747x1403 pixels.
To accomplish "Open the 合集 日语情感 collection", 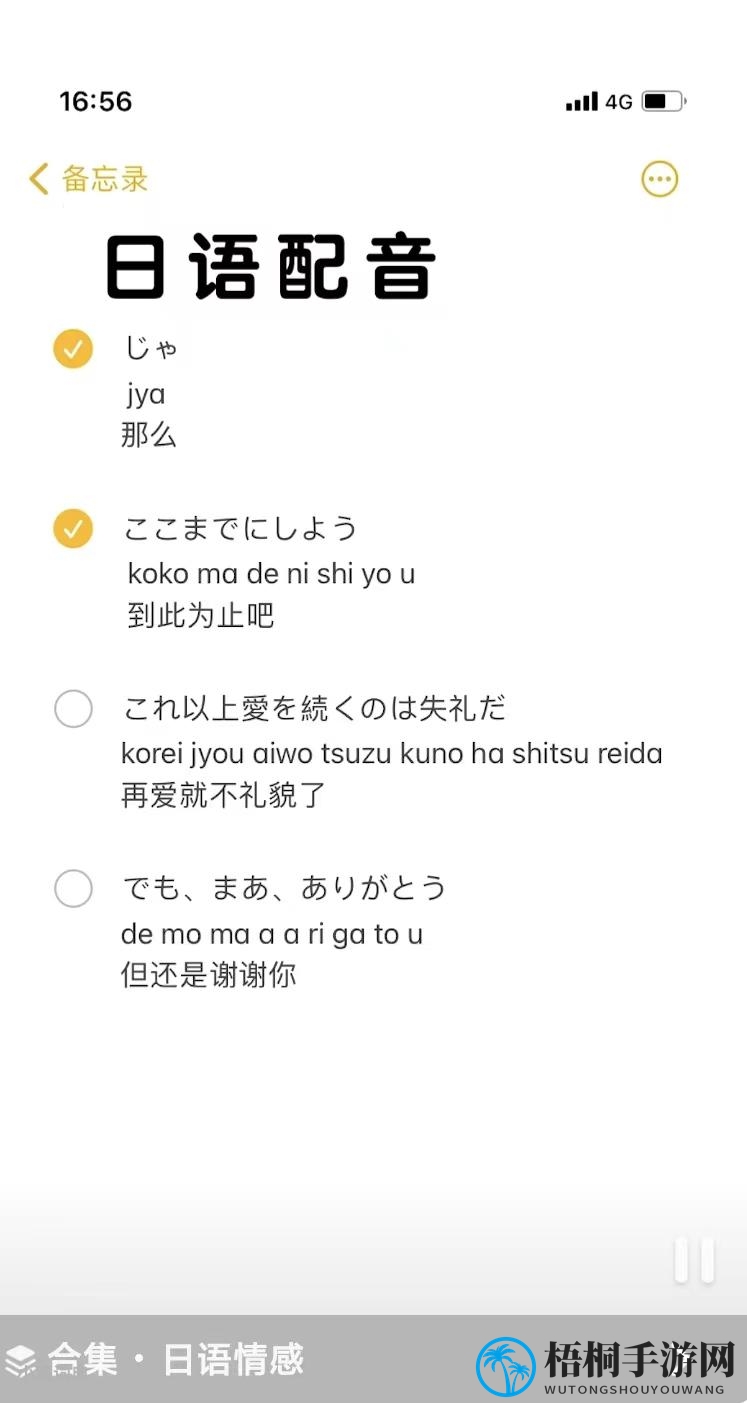I will pyautogui.click(x=155, y=1360).
